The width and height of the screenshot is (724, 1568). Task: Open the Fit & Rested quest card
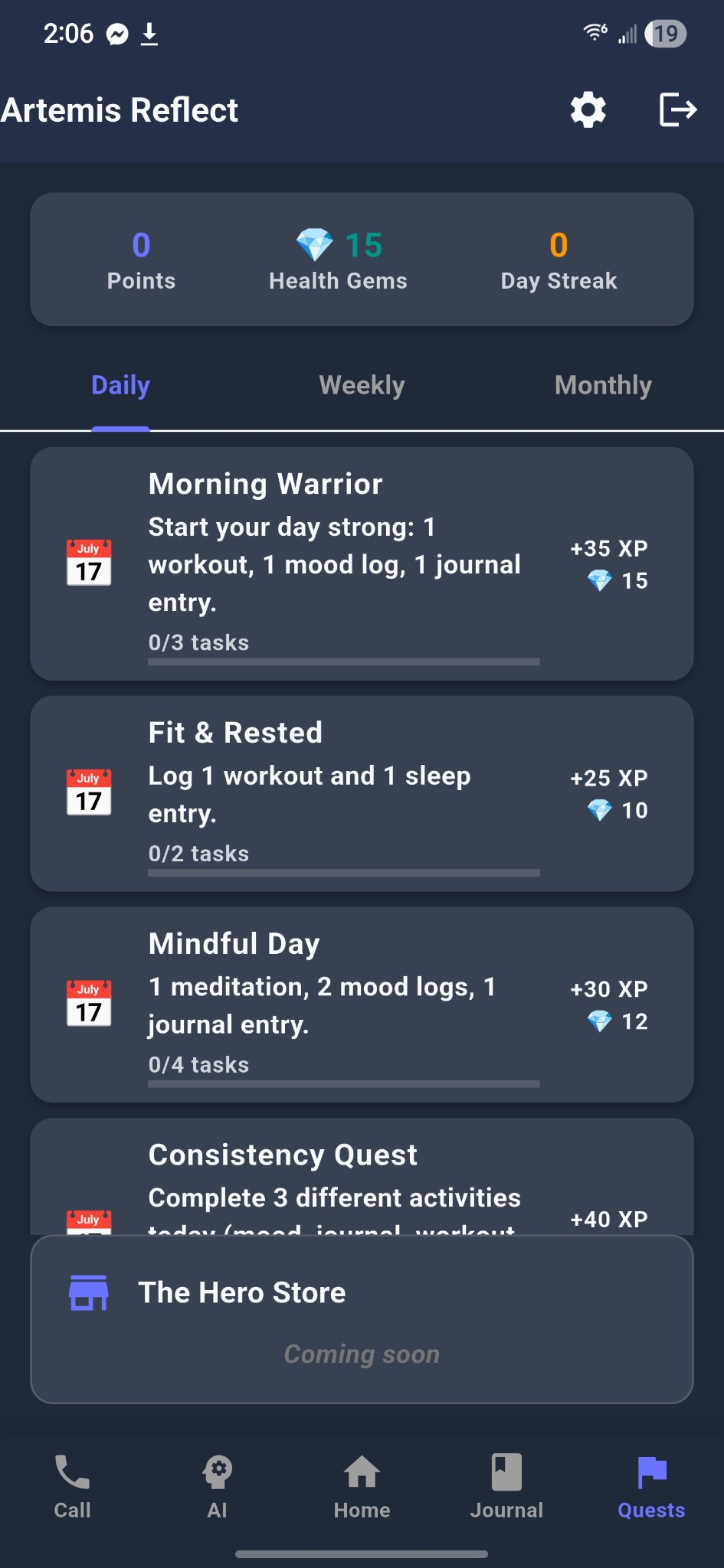[x=362, y=792]
